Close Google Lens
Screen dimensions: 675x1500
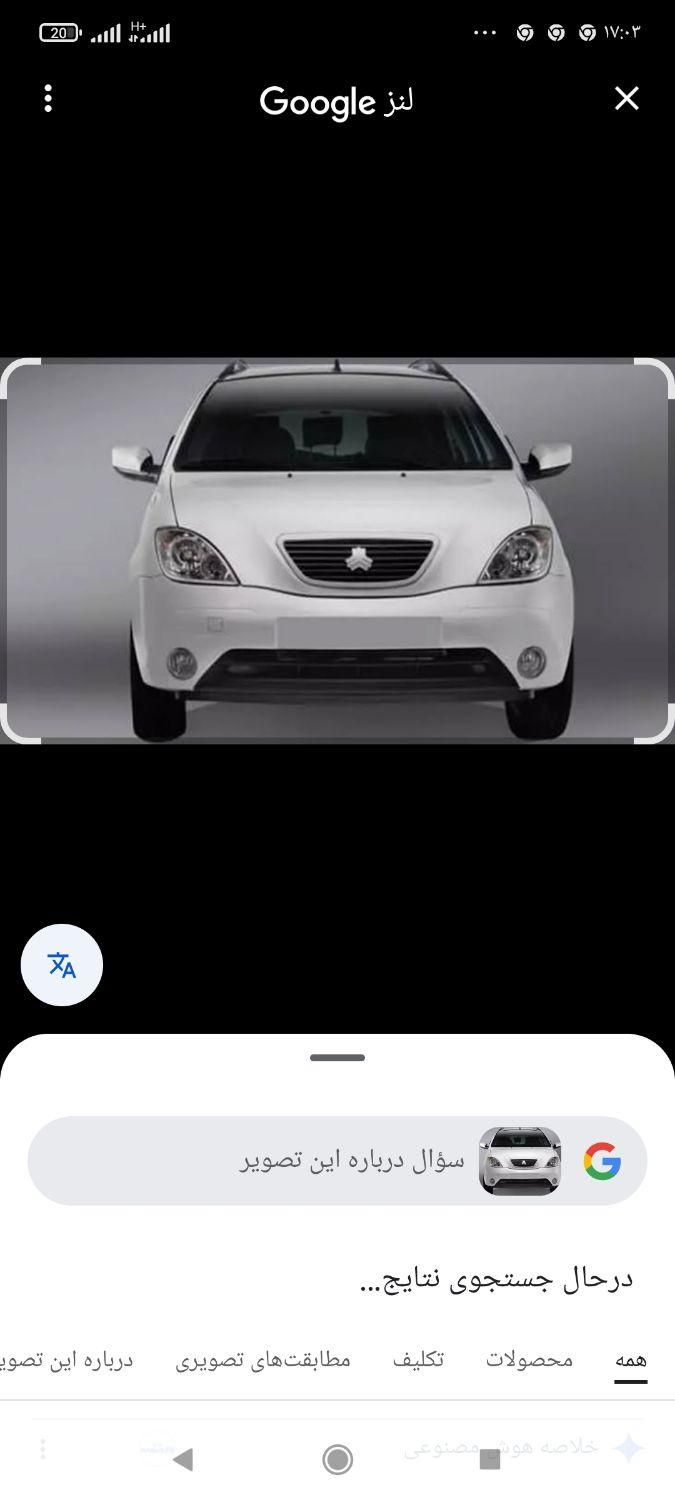pos(626,98)
